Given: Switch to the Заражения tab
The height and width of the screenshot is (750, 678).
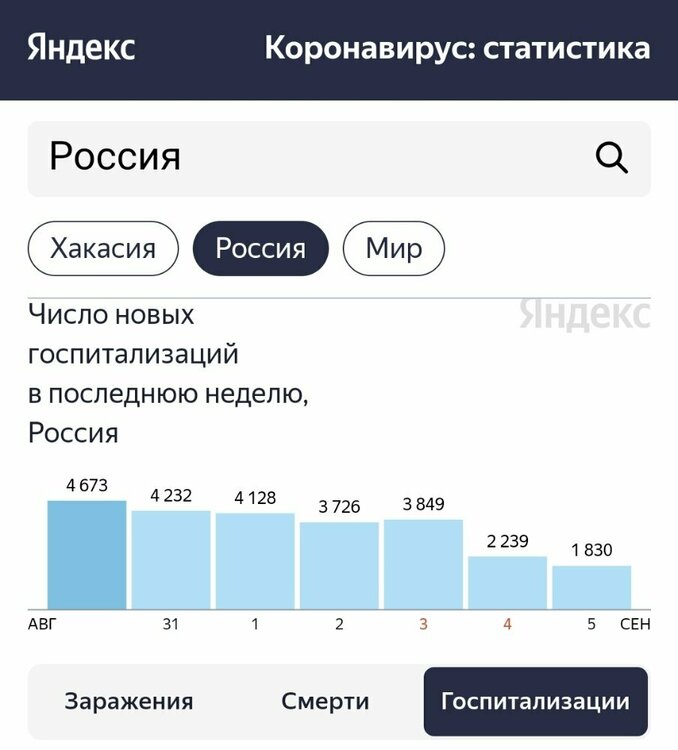Looking at the screenshot, I should (128, 701).
